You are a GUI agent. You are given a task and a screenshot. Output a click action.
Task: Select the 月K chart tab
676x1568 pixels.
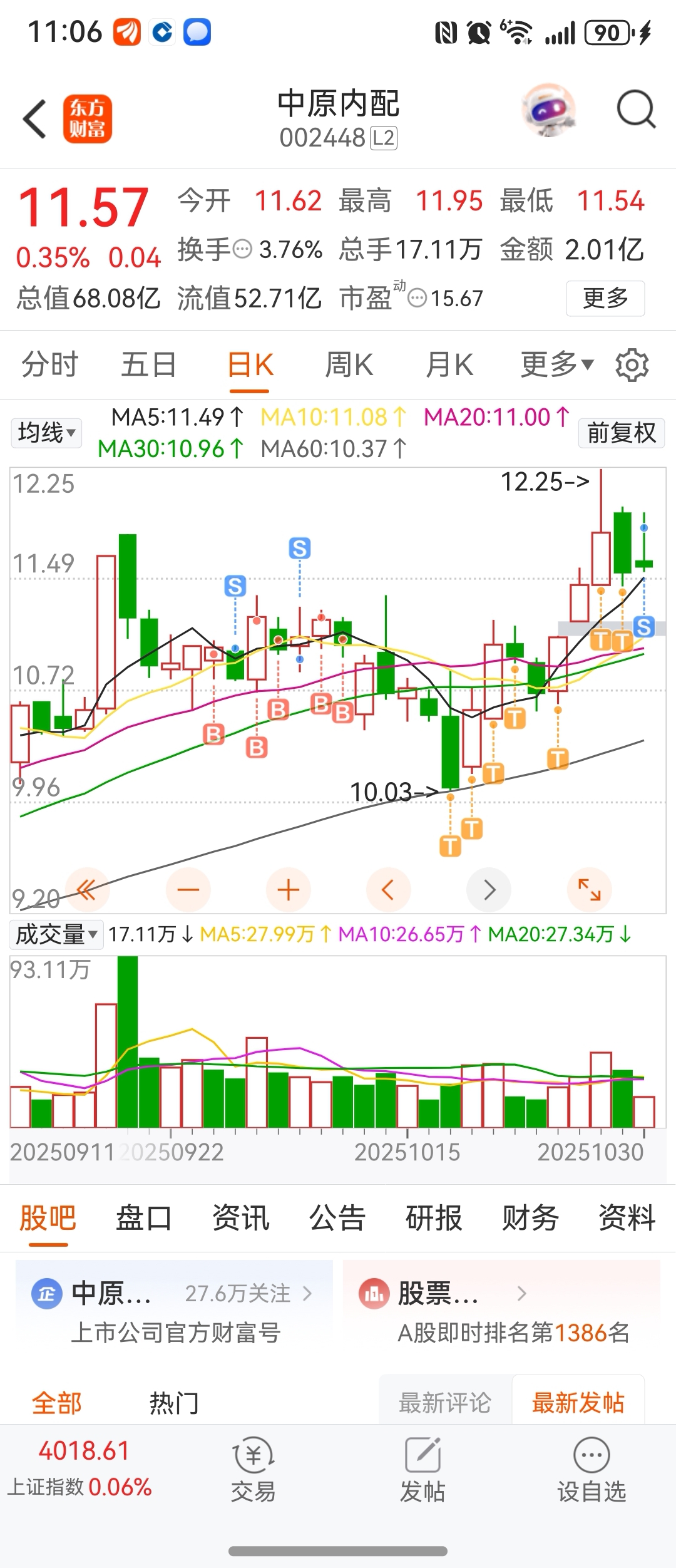click(x=449, y=364)
